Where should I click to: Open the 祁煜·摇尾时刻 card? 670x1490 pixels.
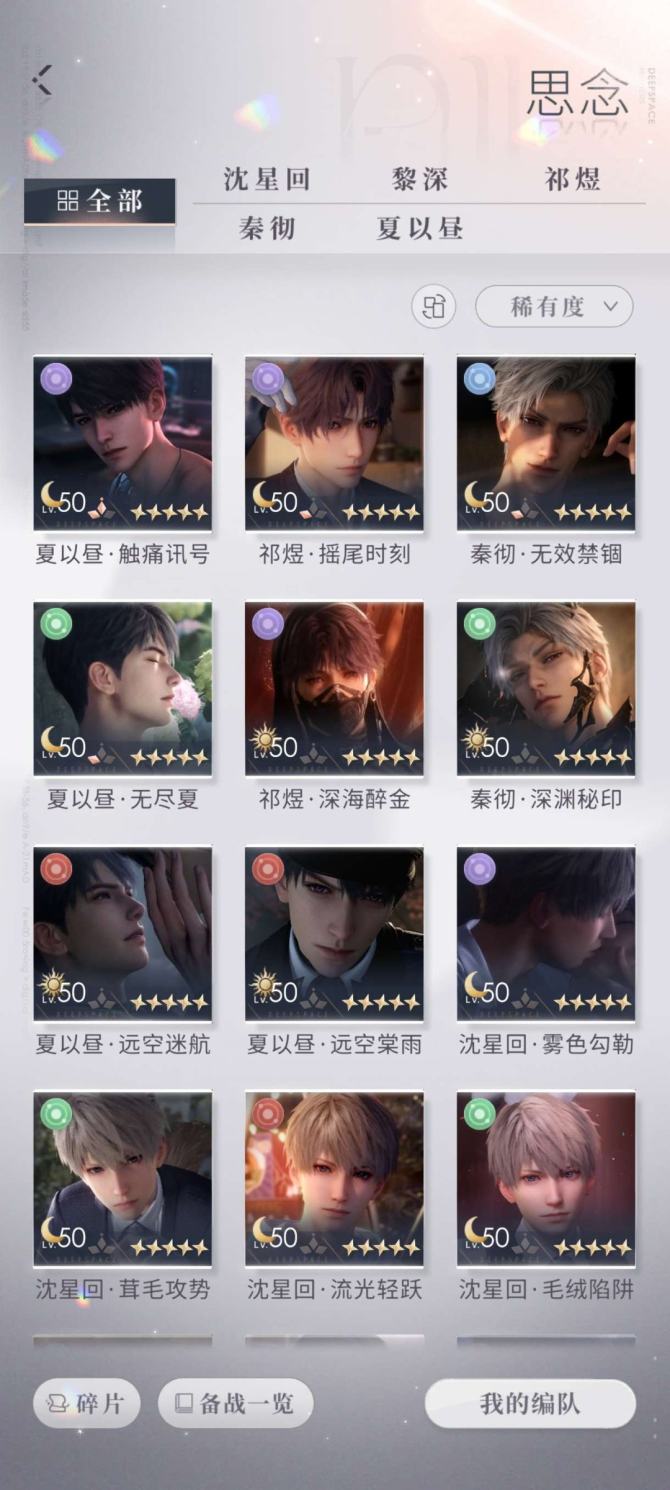click(x=334, y=443)
